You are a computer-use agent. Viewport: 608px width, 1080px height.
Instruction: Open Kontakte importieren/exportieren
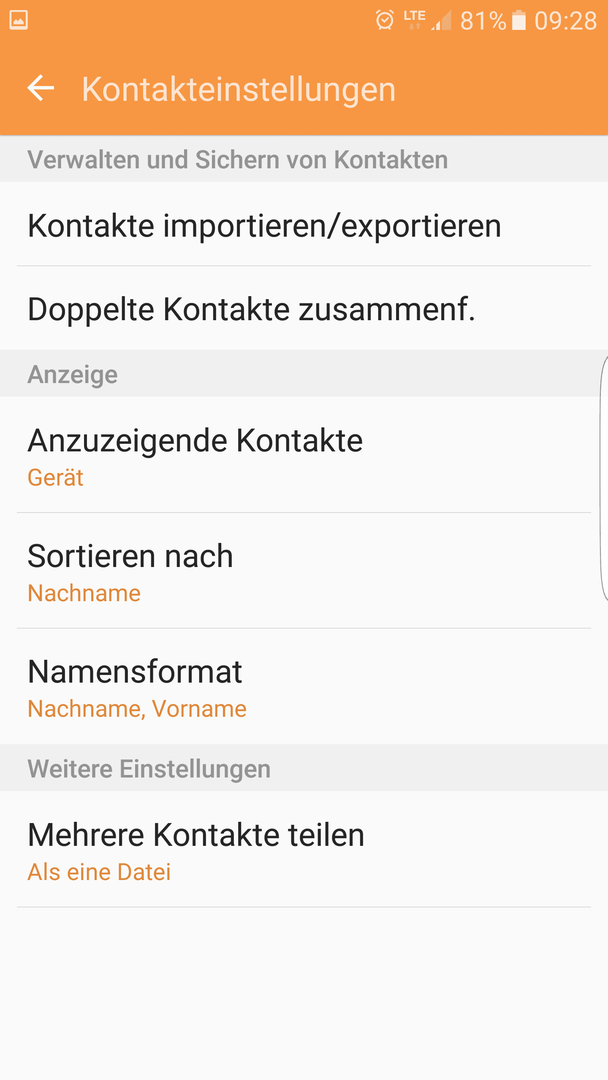pyautogui.click(x=304, y=224)
